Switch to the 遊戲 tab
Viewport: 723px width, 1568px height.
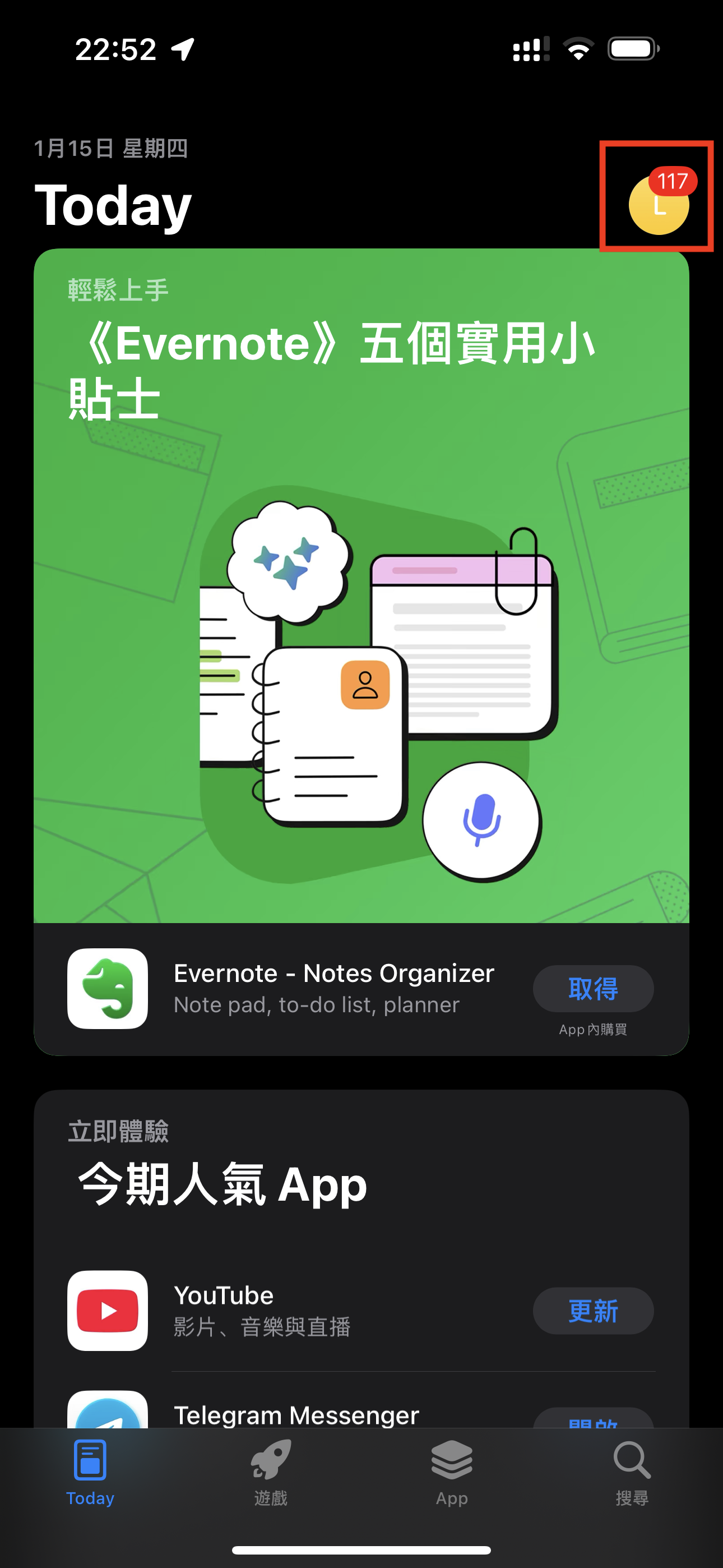tap(271, 1470)
